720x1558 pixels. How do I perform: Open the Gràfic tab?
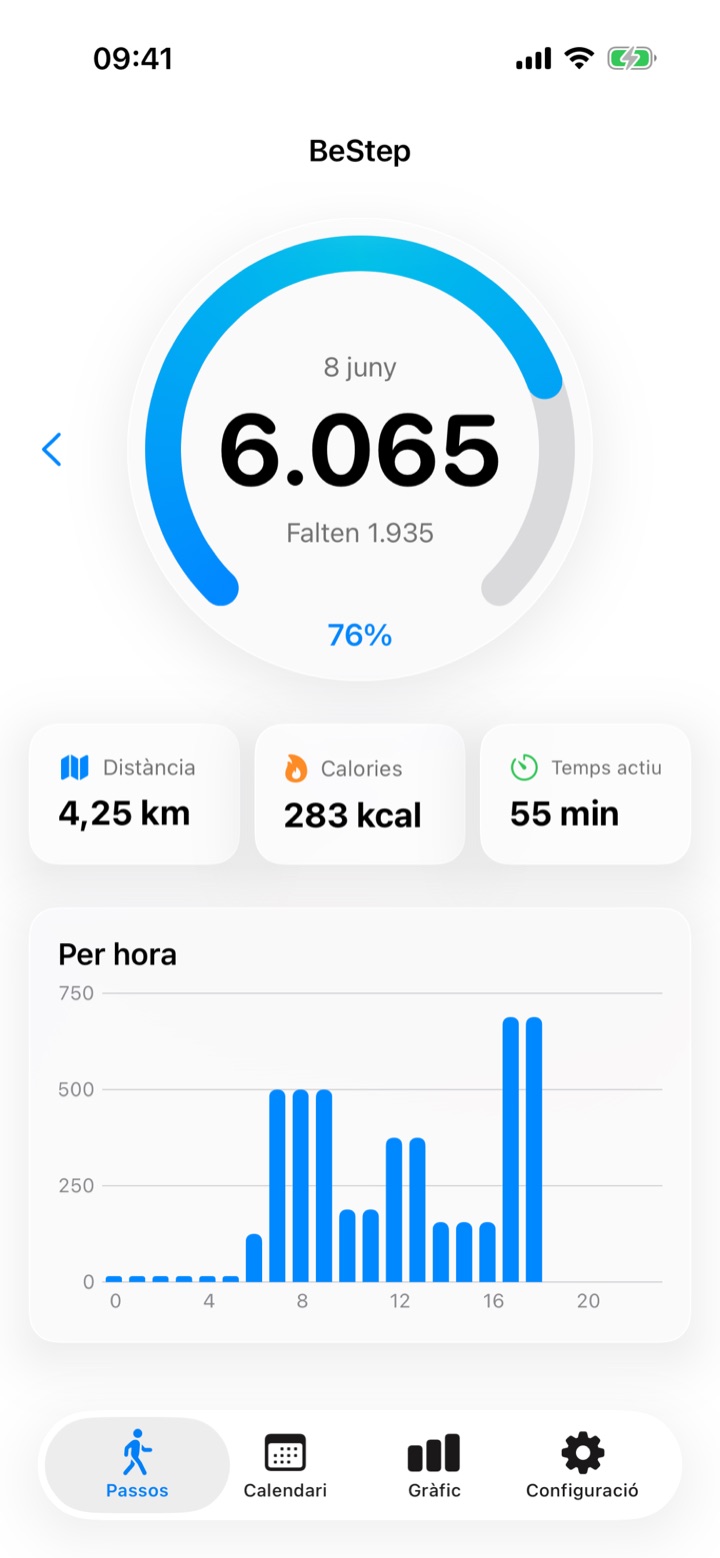(434, 1466)
